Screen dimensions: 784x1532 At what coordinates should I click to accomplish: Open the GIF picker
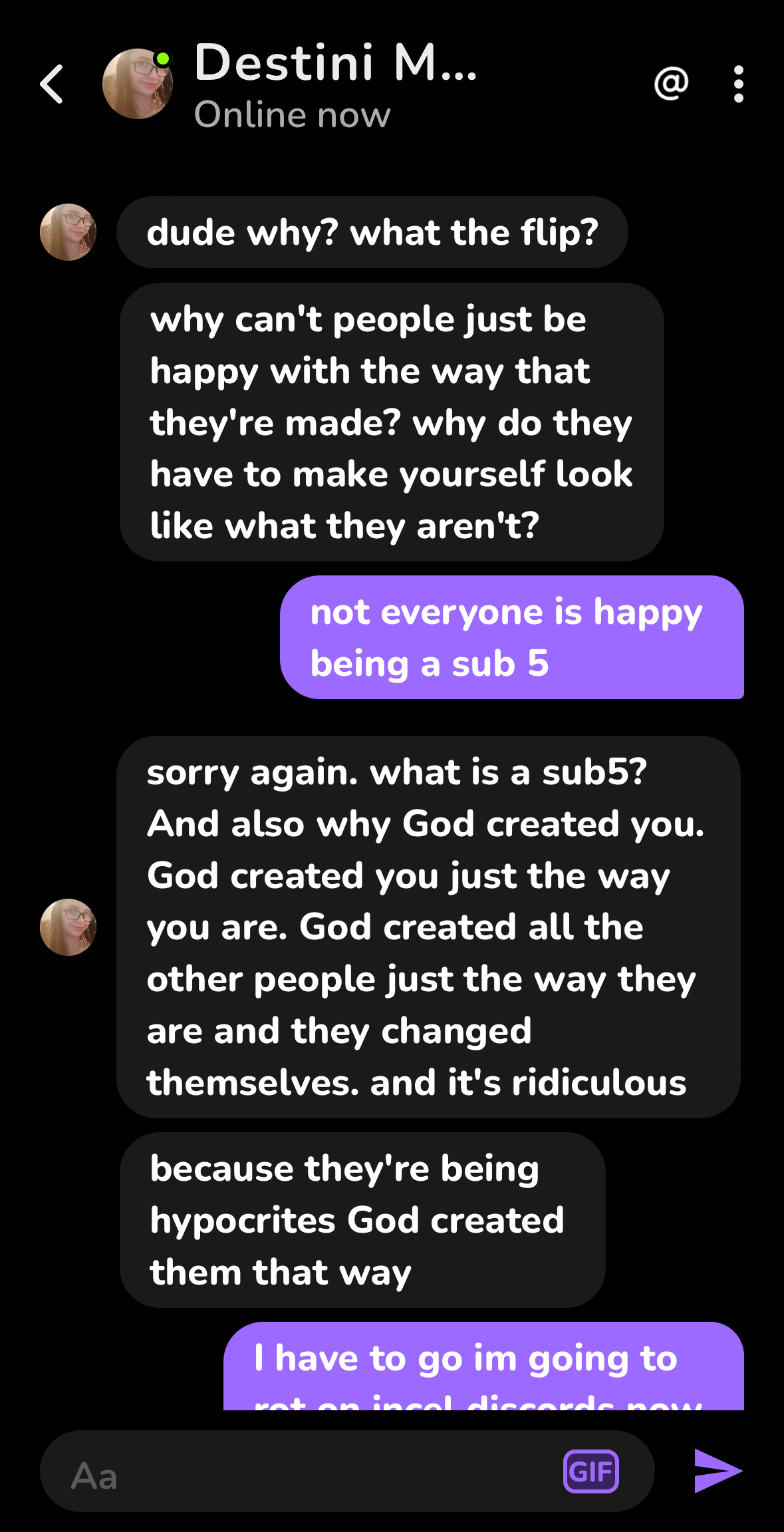click(x=591, y=1471)
